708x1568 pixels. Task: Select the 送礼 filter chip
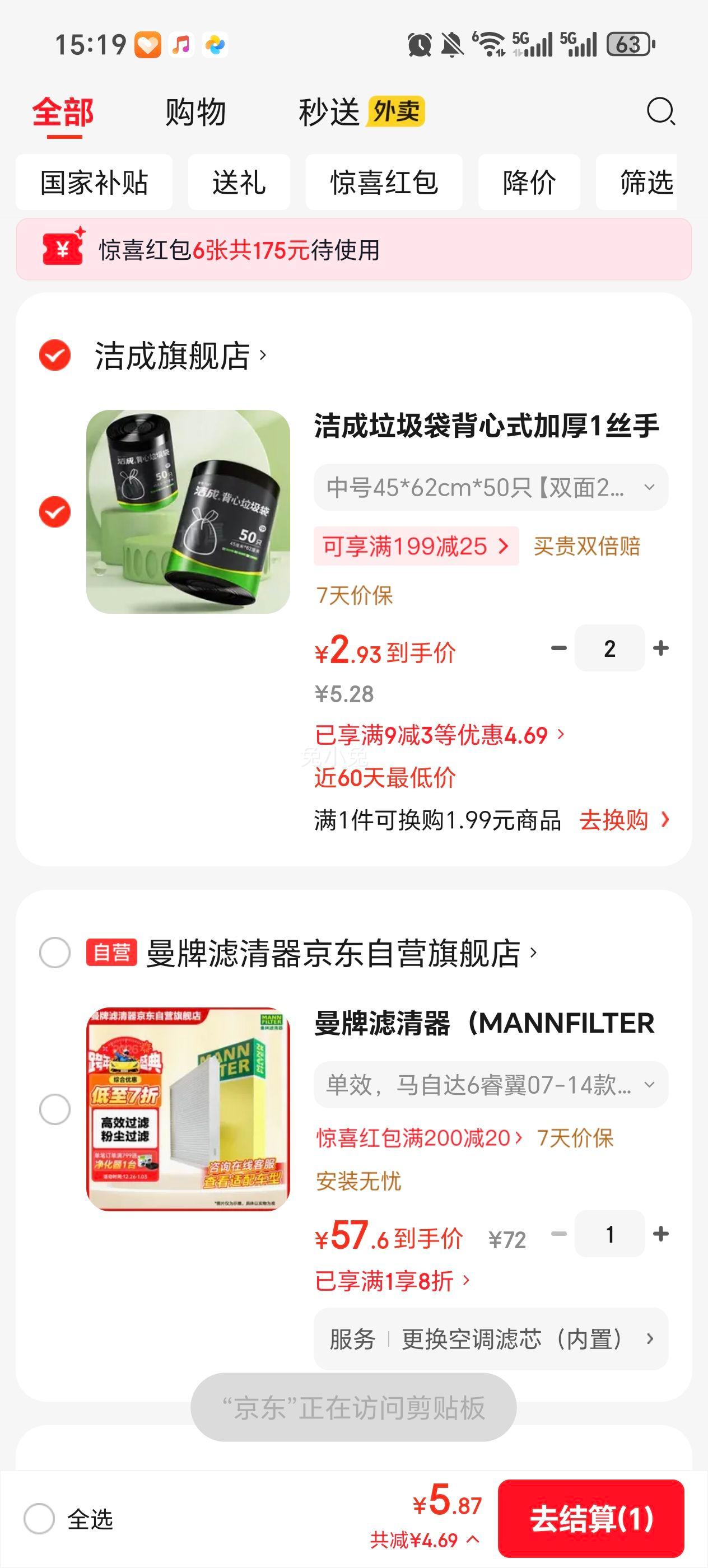239,183
